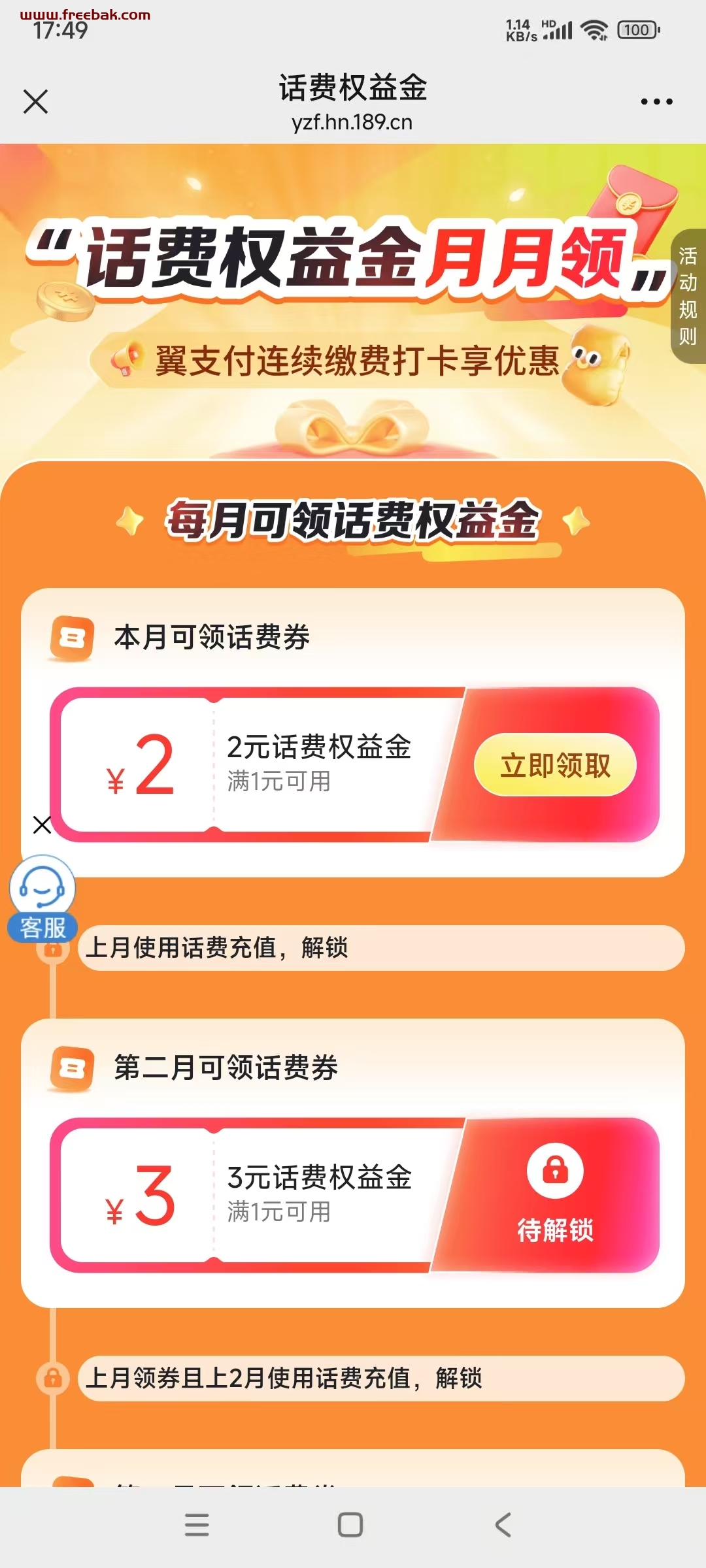The width and height of the screenshot is (706, 1568).
Task: Open the 客服 customer service bubble
Action: click(x=42, y=898)
